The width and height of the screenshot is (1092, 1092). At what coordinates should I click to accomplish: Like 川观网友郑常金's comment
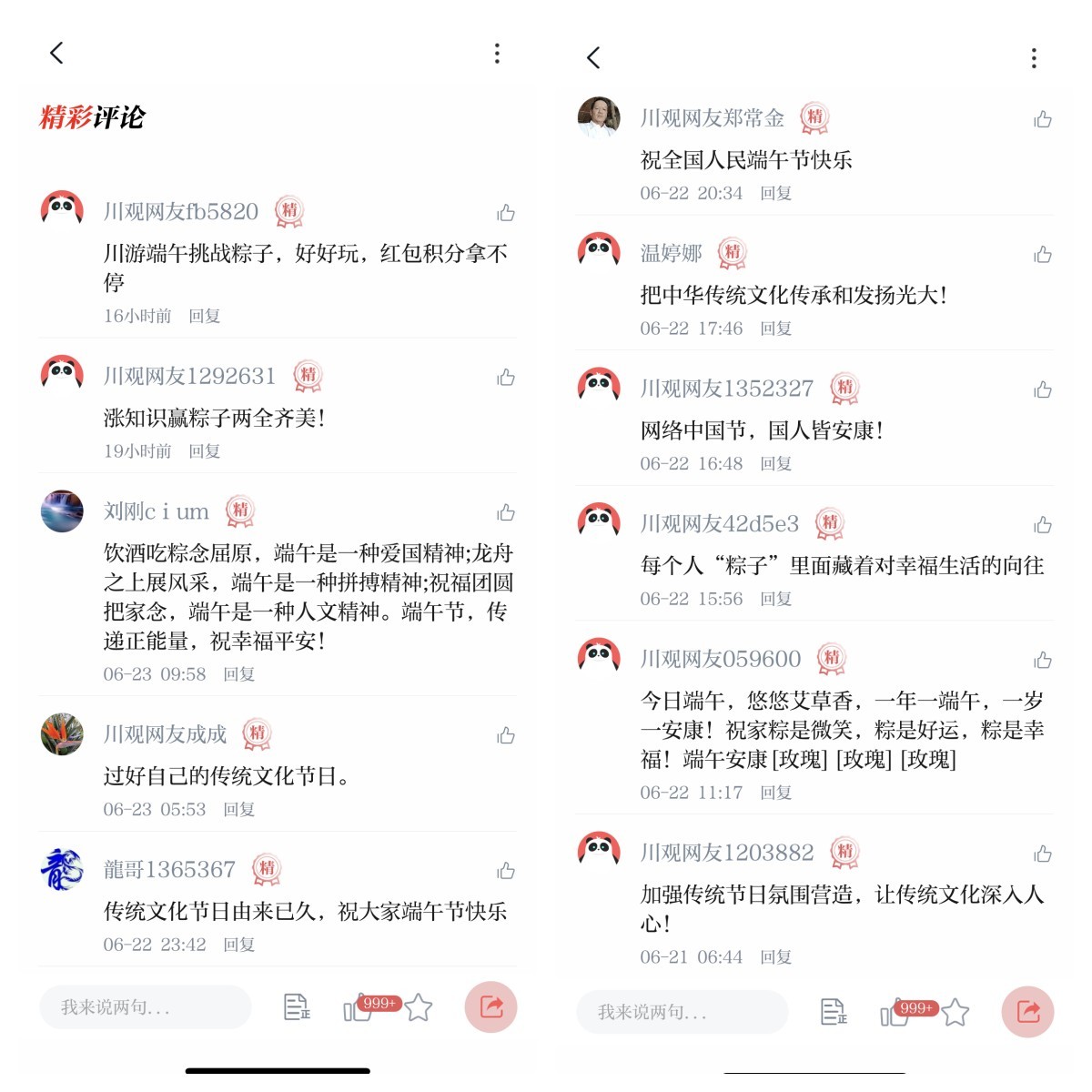click(x=1043, y=119)
